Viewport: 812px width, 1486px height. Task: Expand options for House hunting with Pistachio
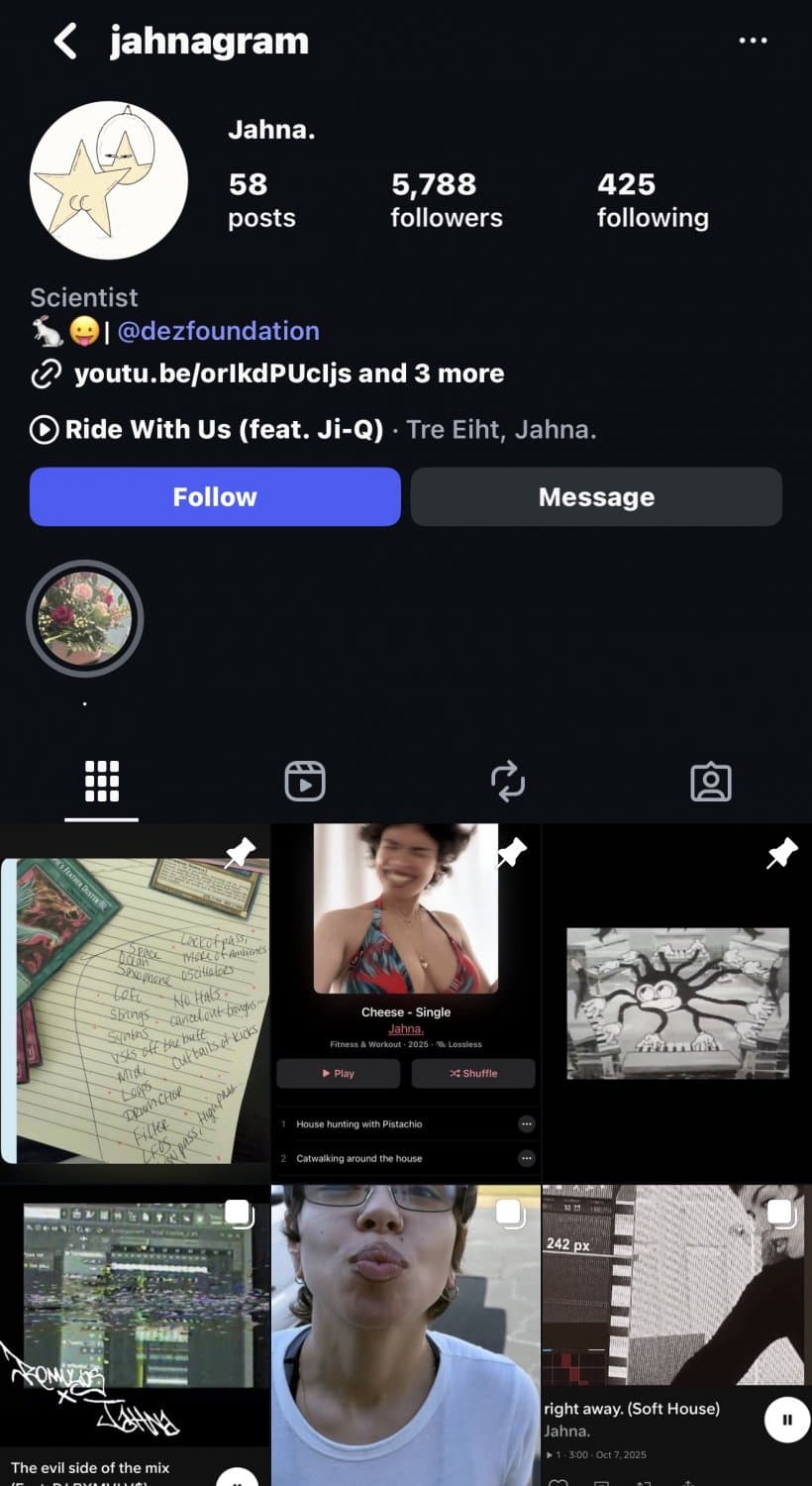point(527,1123)
